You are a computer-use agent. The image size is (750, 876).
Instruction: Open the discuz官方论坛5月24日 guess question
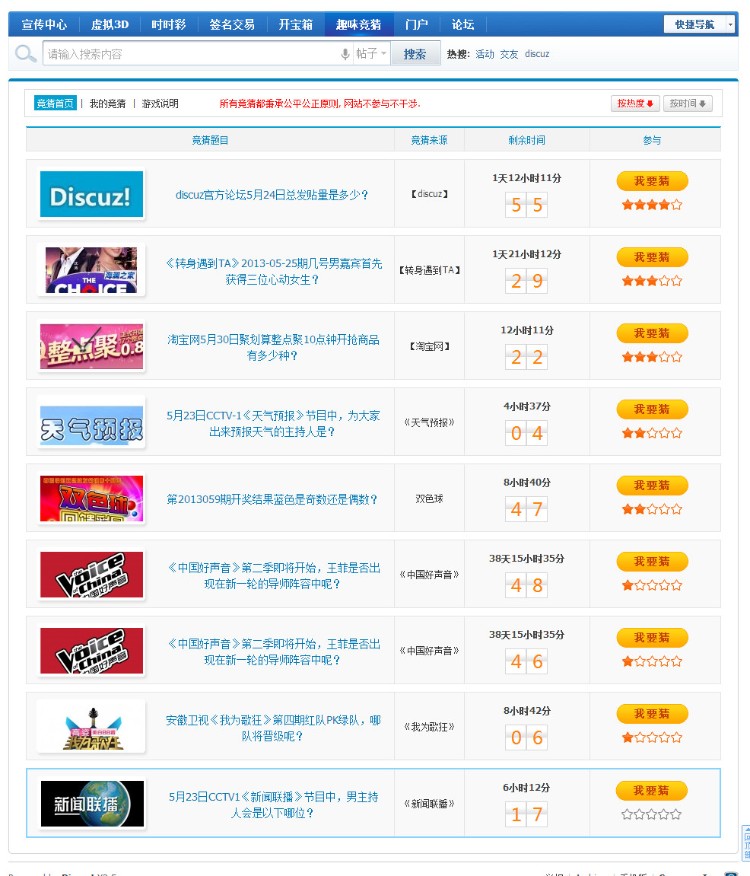272,195
